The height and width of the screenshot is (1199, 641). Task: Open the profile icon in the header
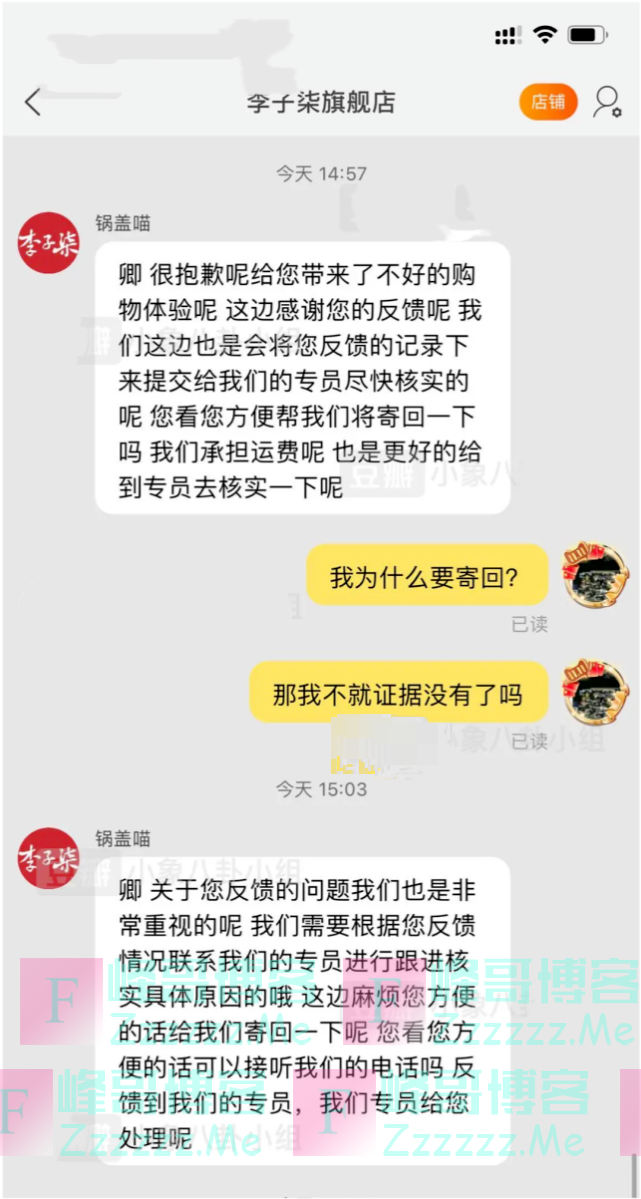606,102
